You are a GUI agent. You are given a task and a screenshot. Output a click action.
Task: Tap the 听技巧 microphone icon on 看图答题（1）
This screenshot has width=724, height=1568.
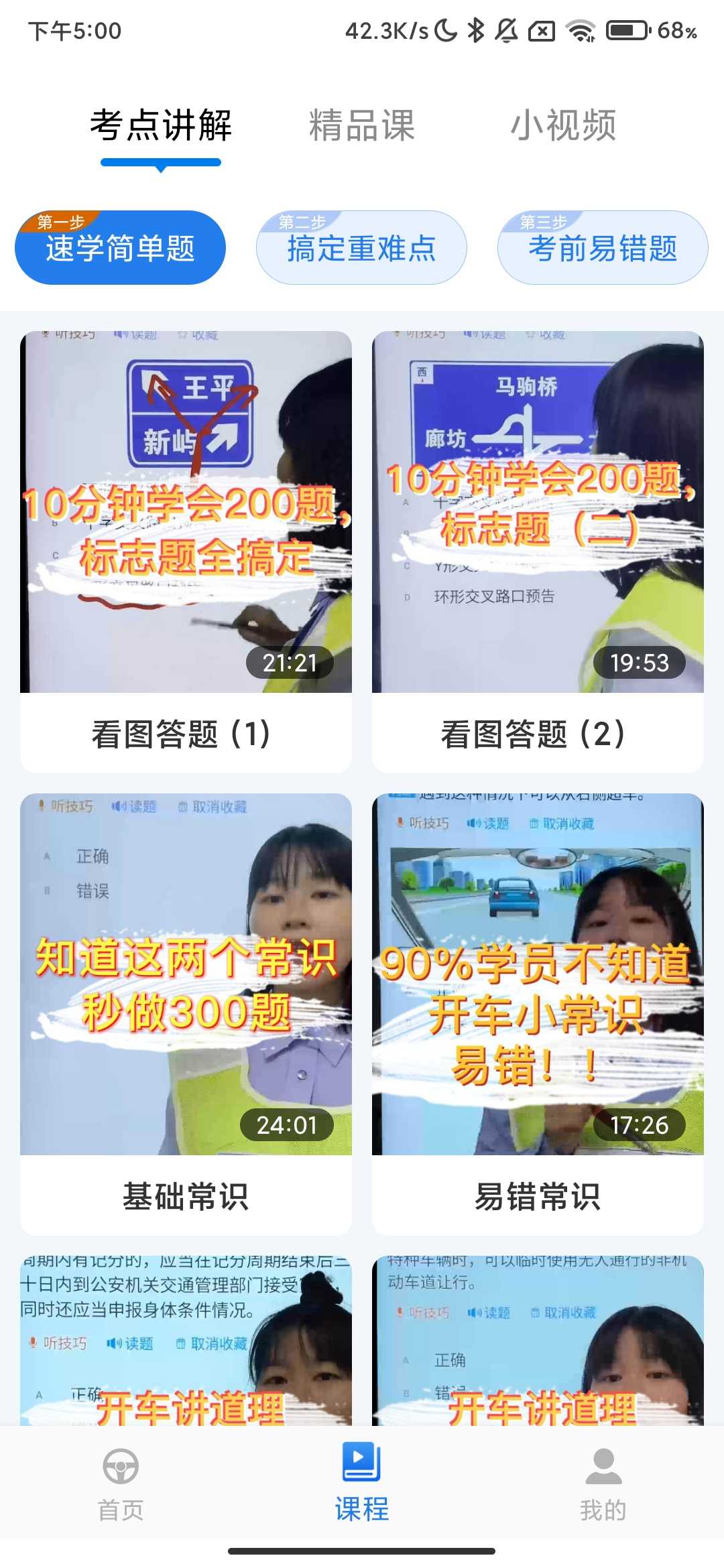(x=46, y=334)
